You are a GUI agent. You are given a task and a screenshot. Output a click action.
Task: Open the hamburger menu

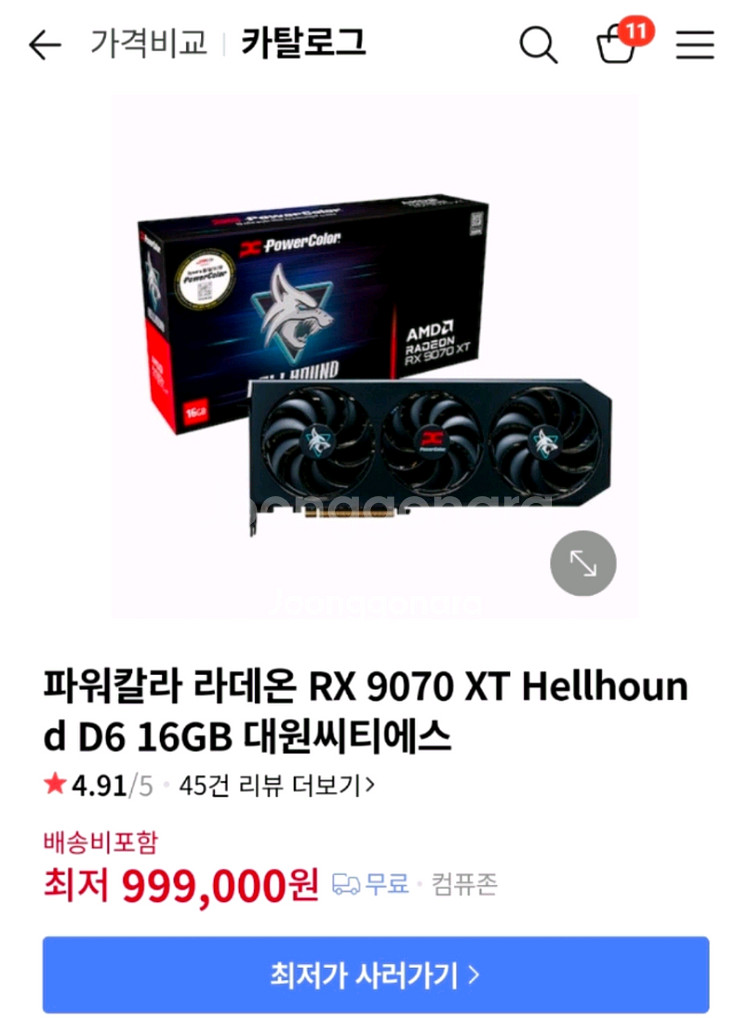point(695,45)
